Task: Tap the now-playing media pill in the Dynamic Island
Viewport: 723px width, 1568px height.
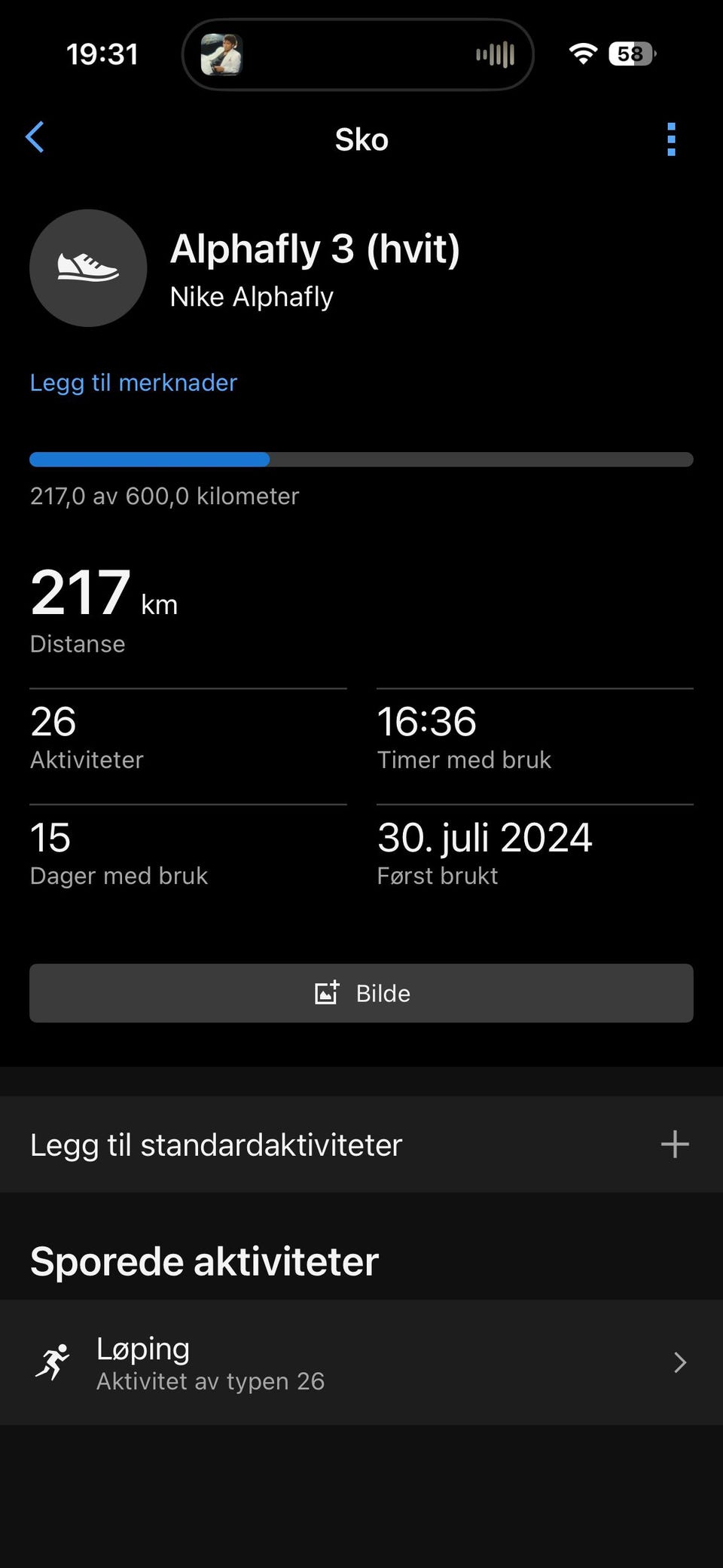Action: click(358, 55)
